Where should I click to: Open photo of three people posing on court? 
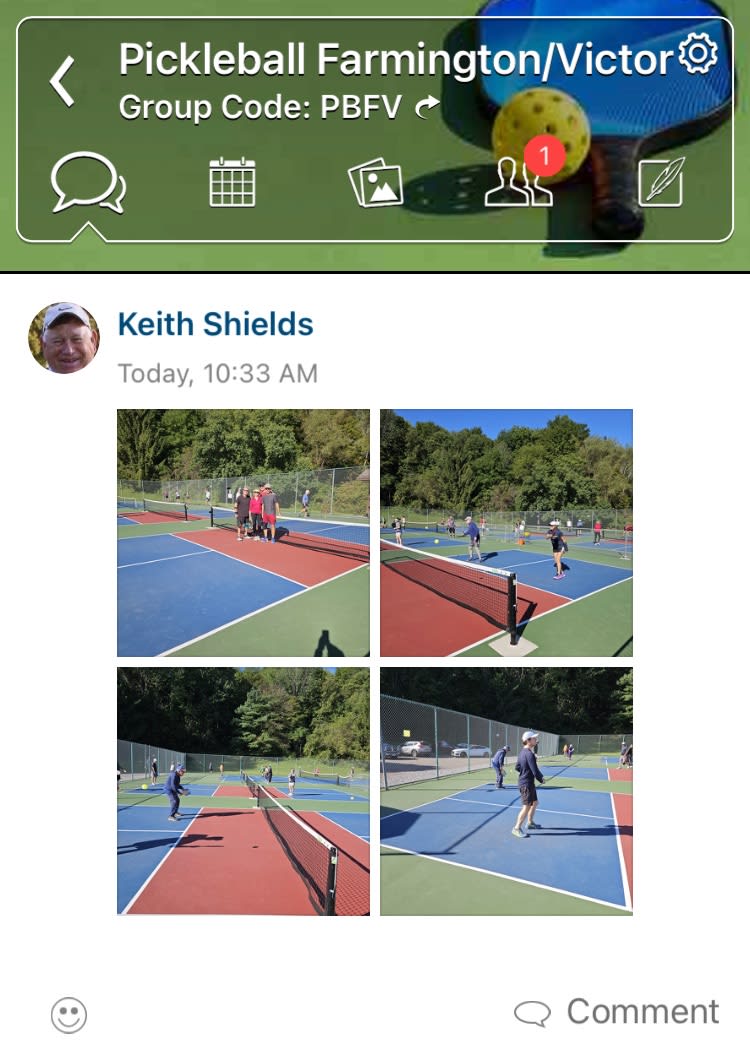click(243, 532)
